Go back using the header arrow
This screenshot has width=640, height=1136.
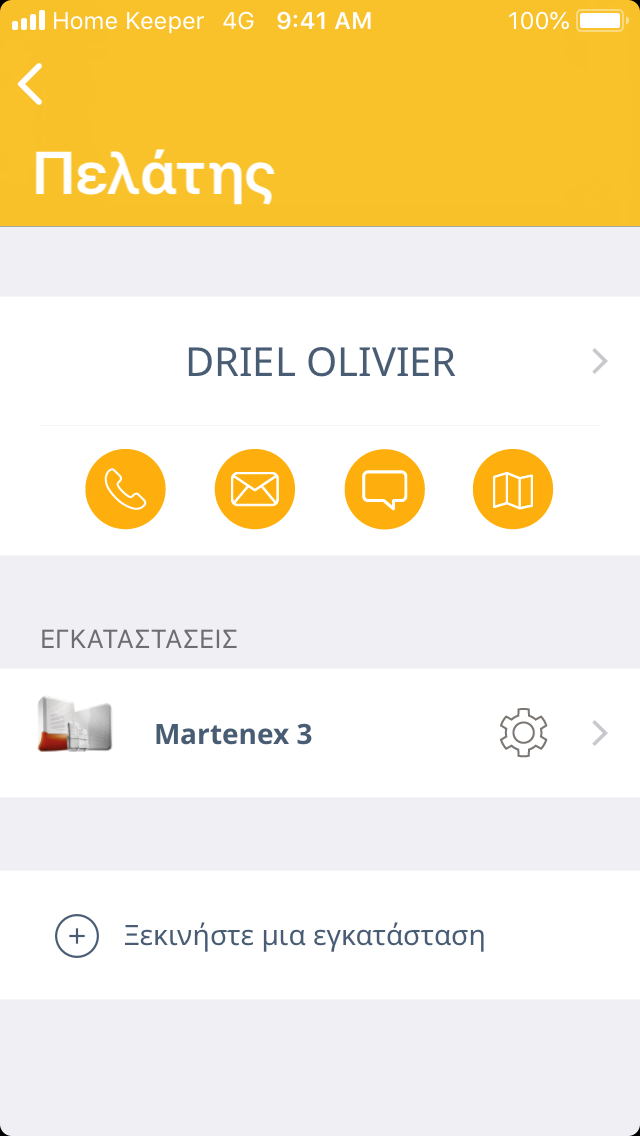click(31, 84)
